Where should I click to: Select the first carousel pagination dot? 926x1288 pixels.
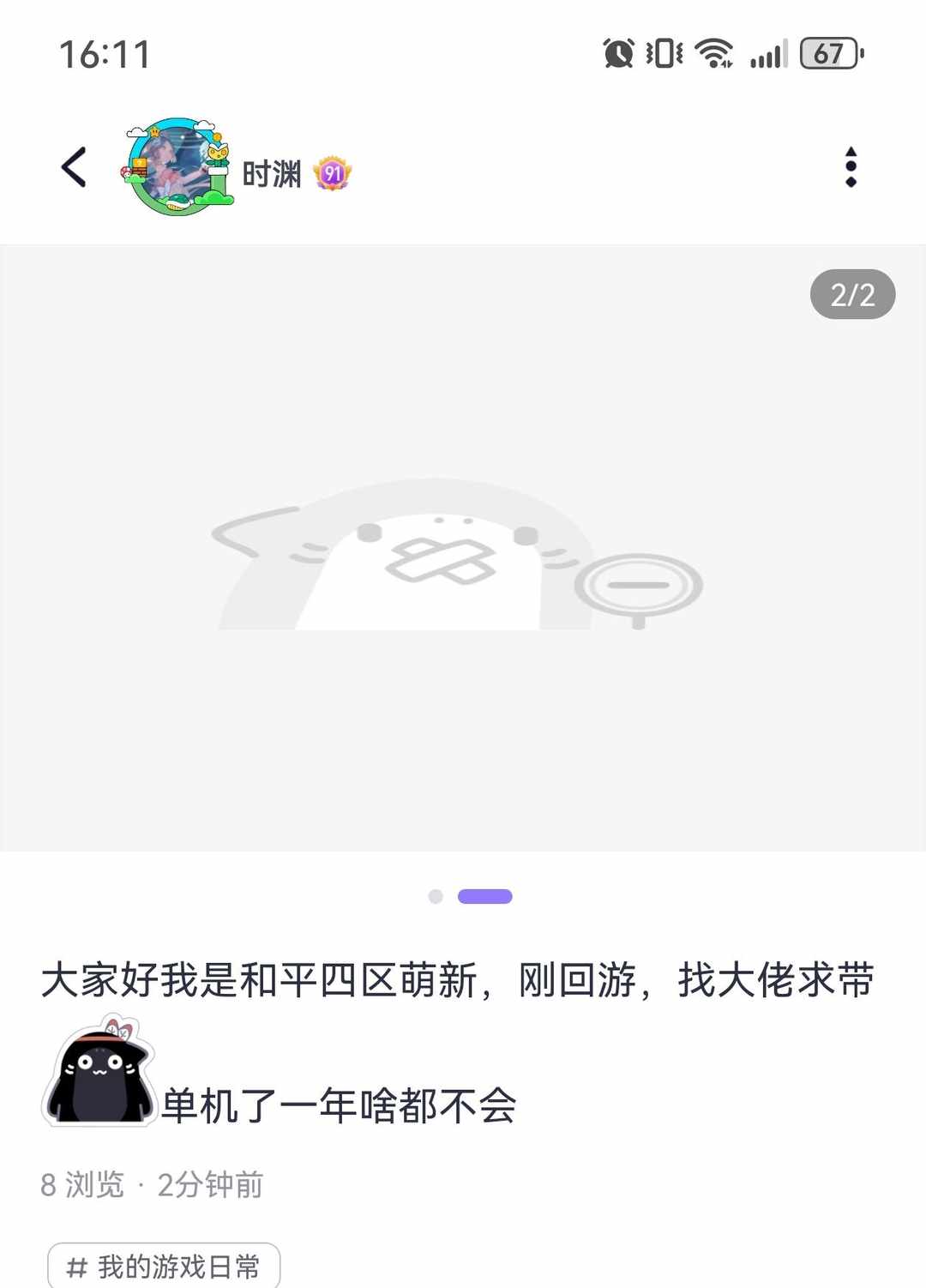pyautogui.click(x=434, y=895)
